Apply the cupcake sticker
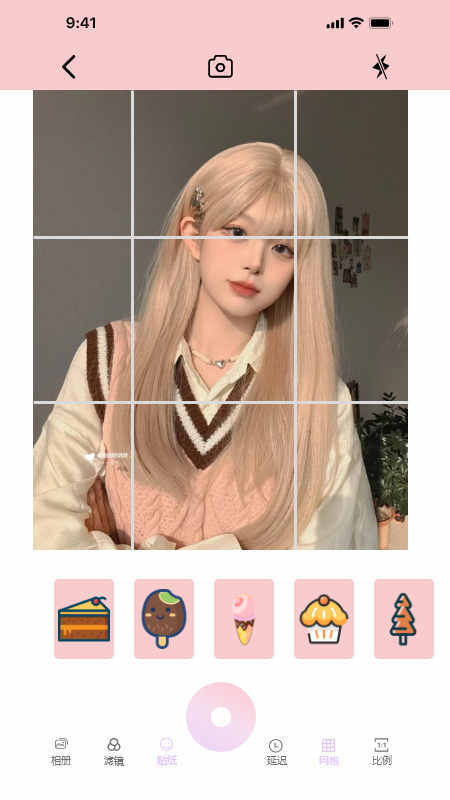Image resolution: width=450 pixels, height=800 pixels. (324, 618)
